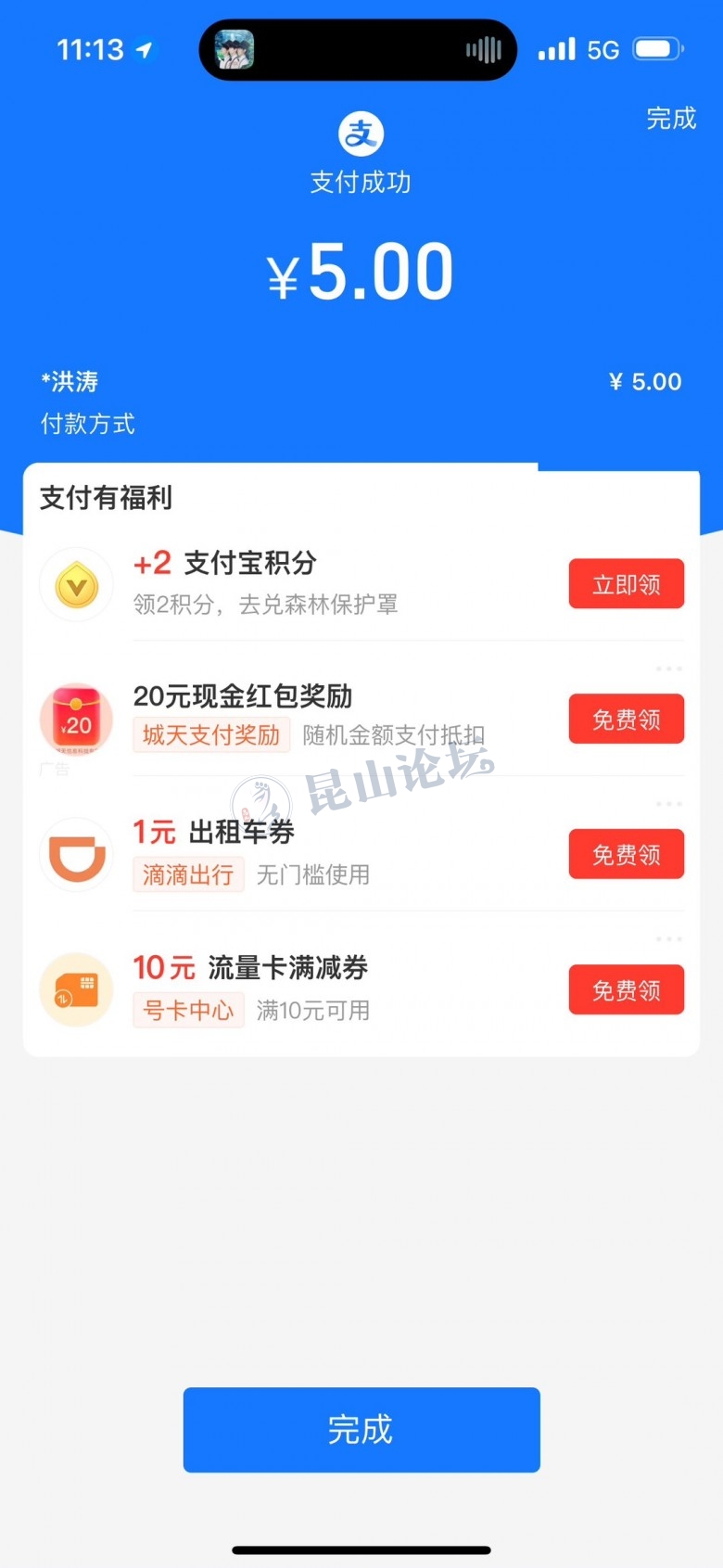Open more options for 20元现金红包奖励
723x1568 pixels.
tap(668, 669)
